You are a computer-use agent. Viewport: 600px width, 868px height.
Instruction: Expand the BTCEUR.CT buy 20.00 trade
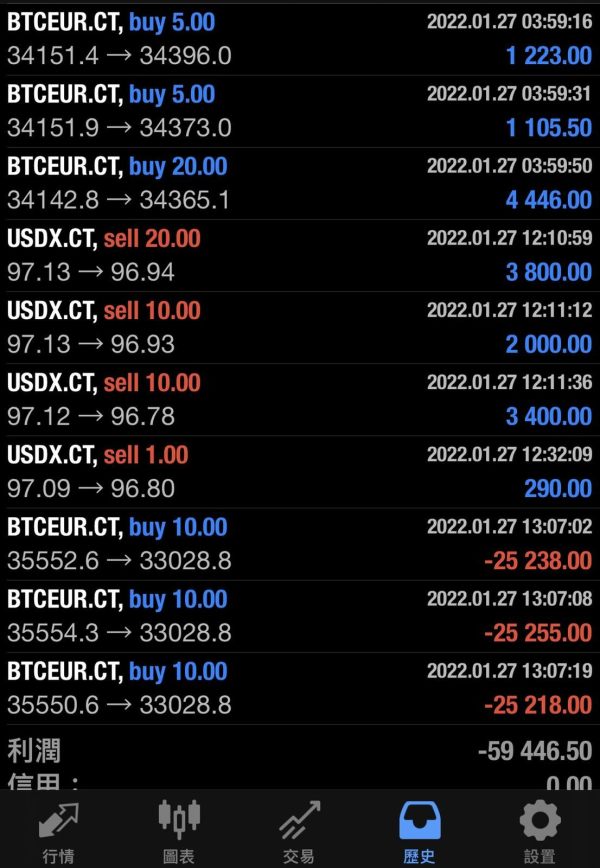pyautogui.click(x=300, y=183)
